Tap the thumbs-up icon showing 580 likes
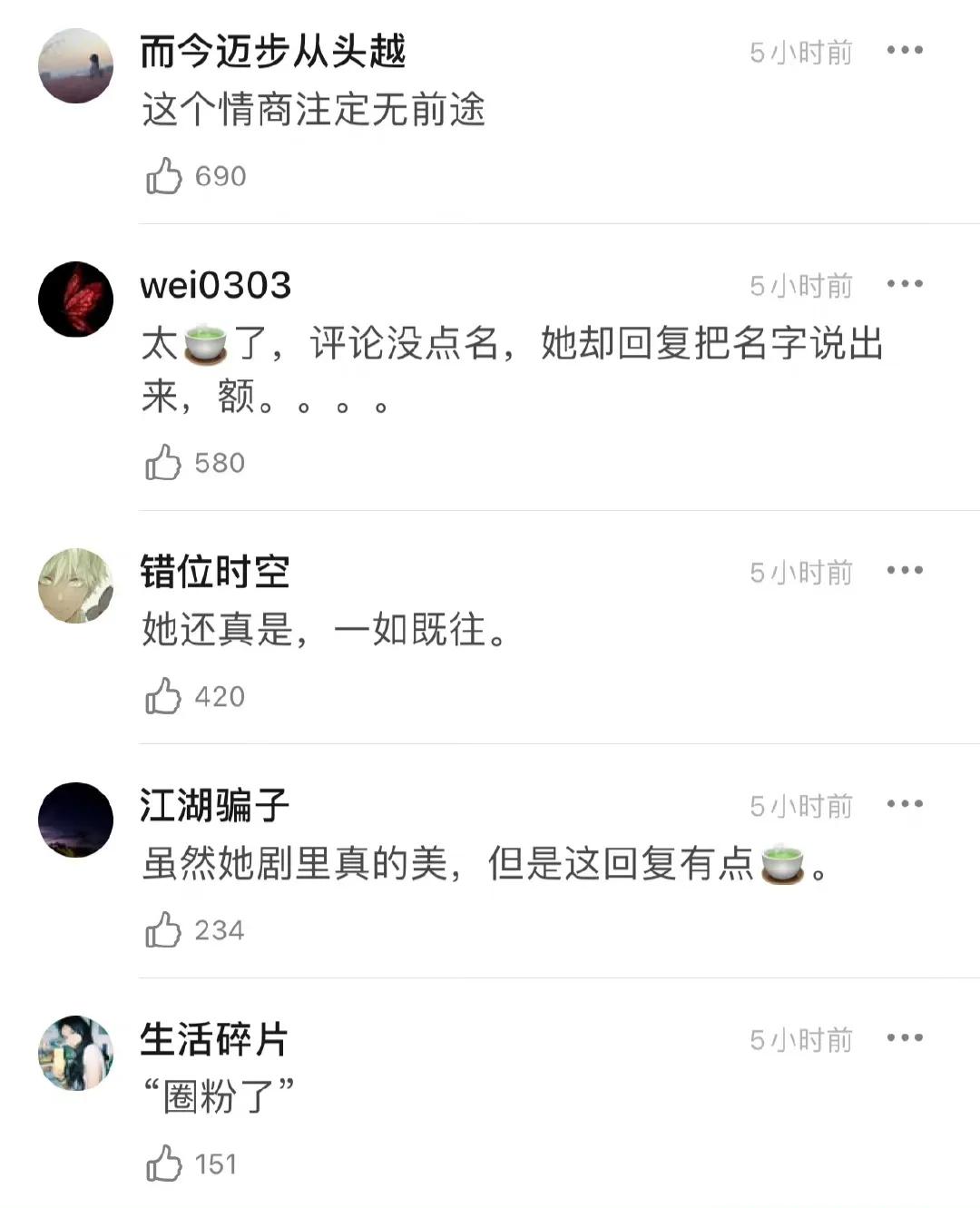The width and height of the screenshot is (980, 1208). click(x=166, y=463)
